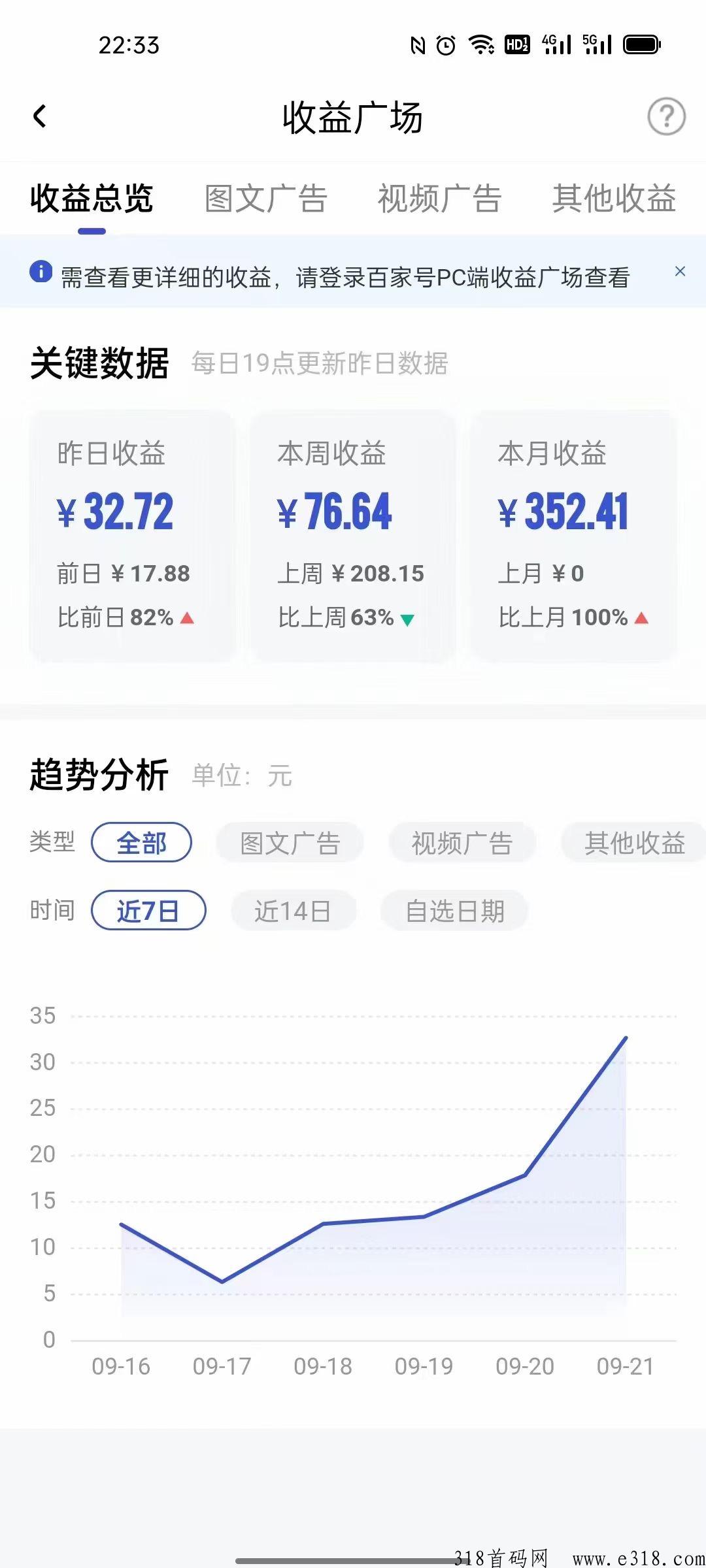This screenshot has height=1568, width=706.
Task: Filter trend by 其他收益 chip
Action: point(633,842)
